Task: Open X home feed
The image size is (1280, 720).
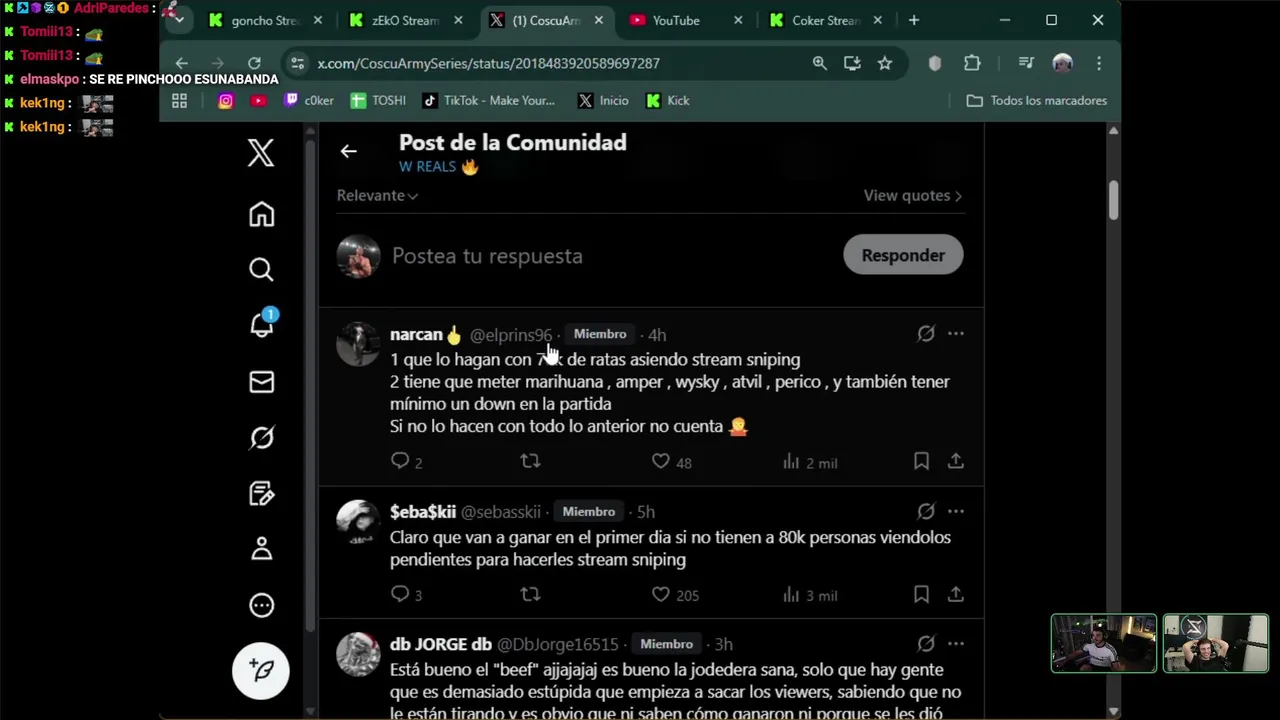Action: 261,215
